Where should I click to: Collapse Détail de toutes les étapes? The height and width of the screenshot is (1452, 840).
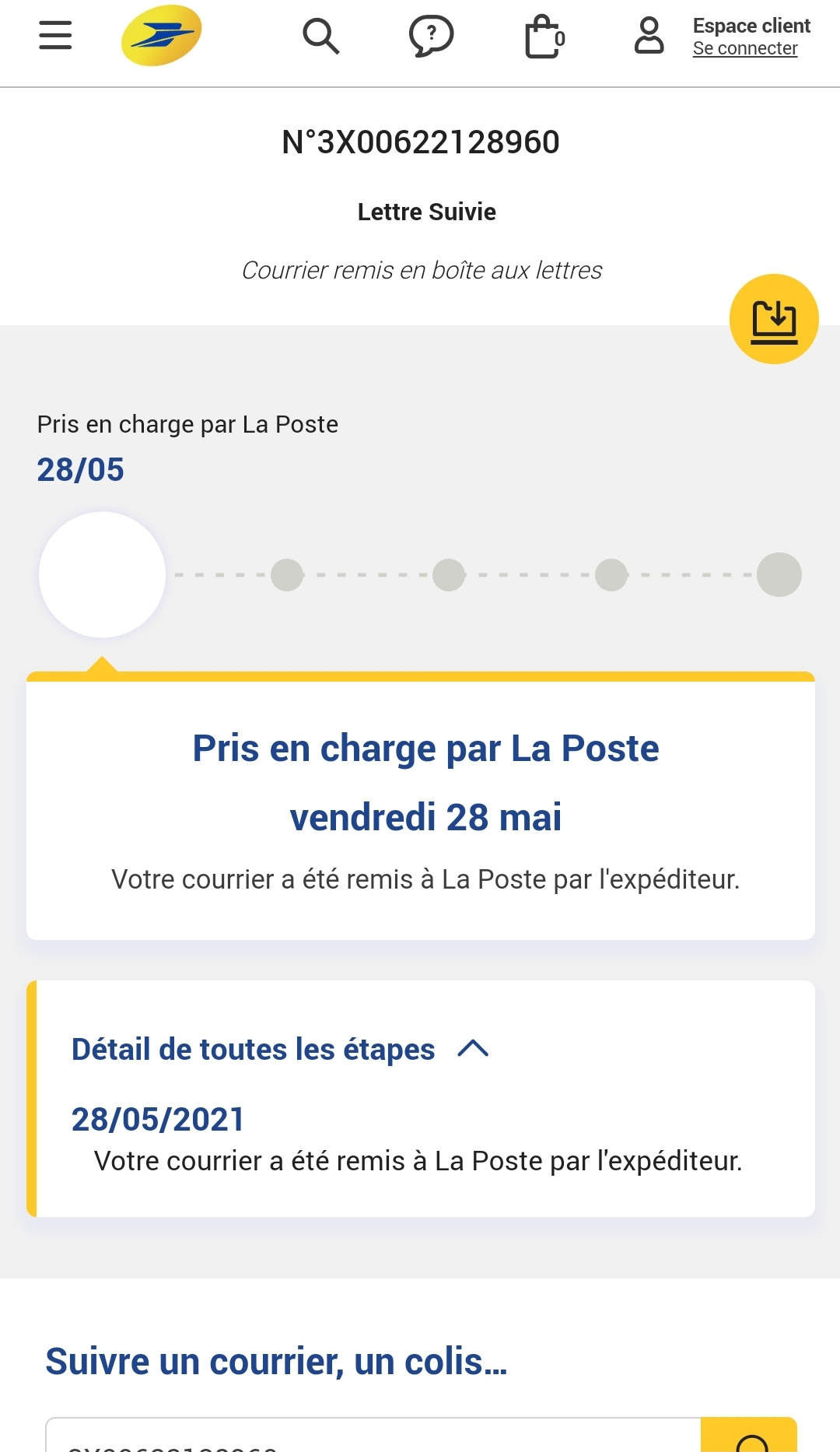point(280,1050)
